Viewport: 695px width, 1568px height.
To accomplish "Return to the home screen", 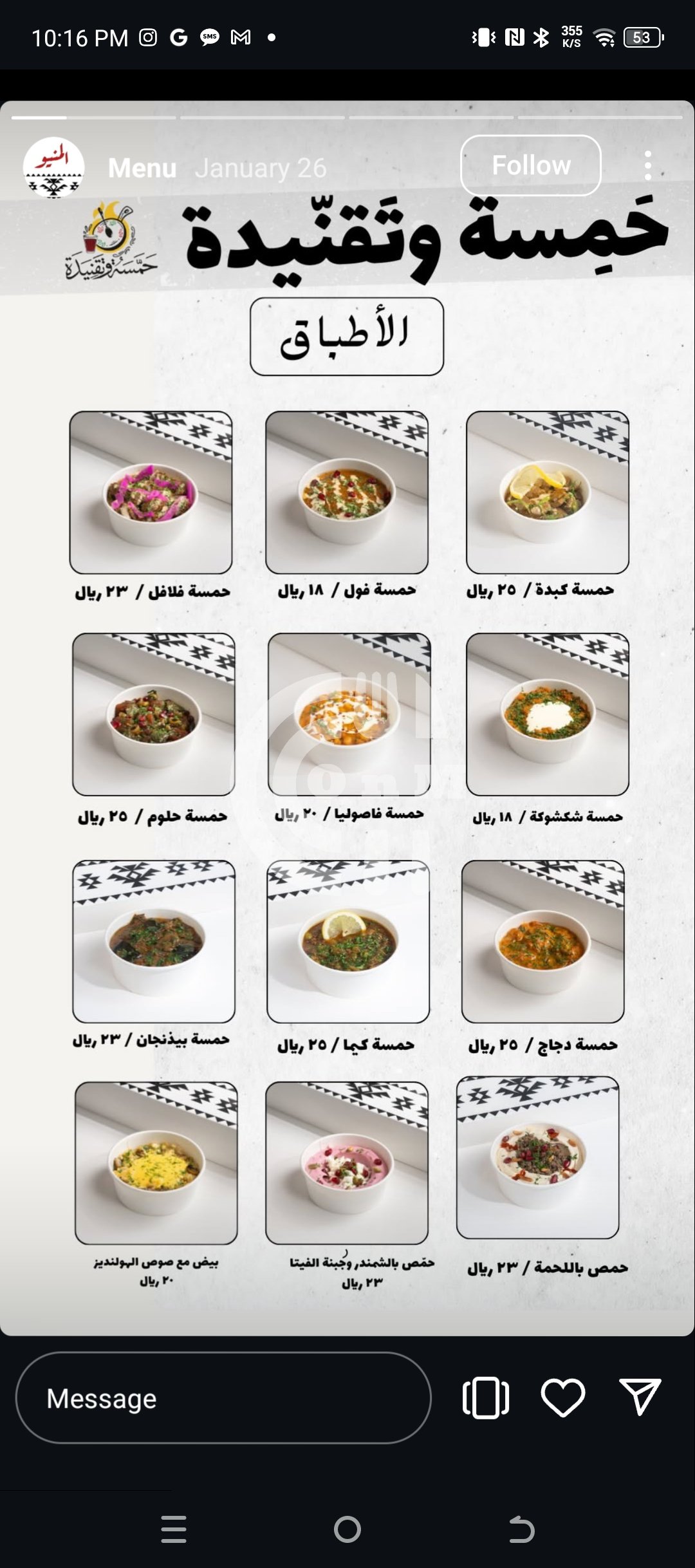I will click(x=347, y=1529).
